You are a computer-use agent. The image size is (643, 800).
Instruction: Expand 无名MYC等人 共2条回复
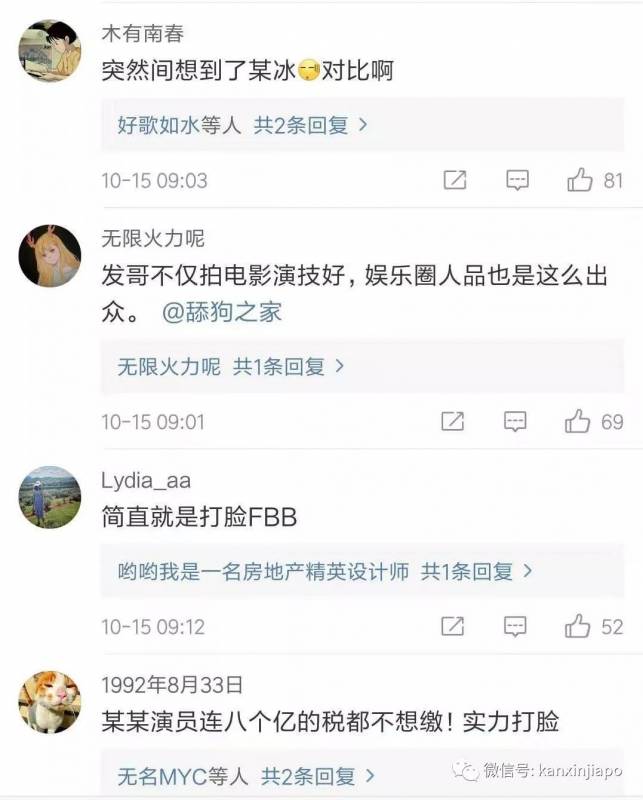point(246,775)
